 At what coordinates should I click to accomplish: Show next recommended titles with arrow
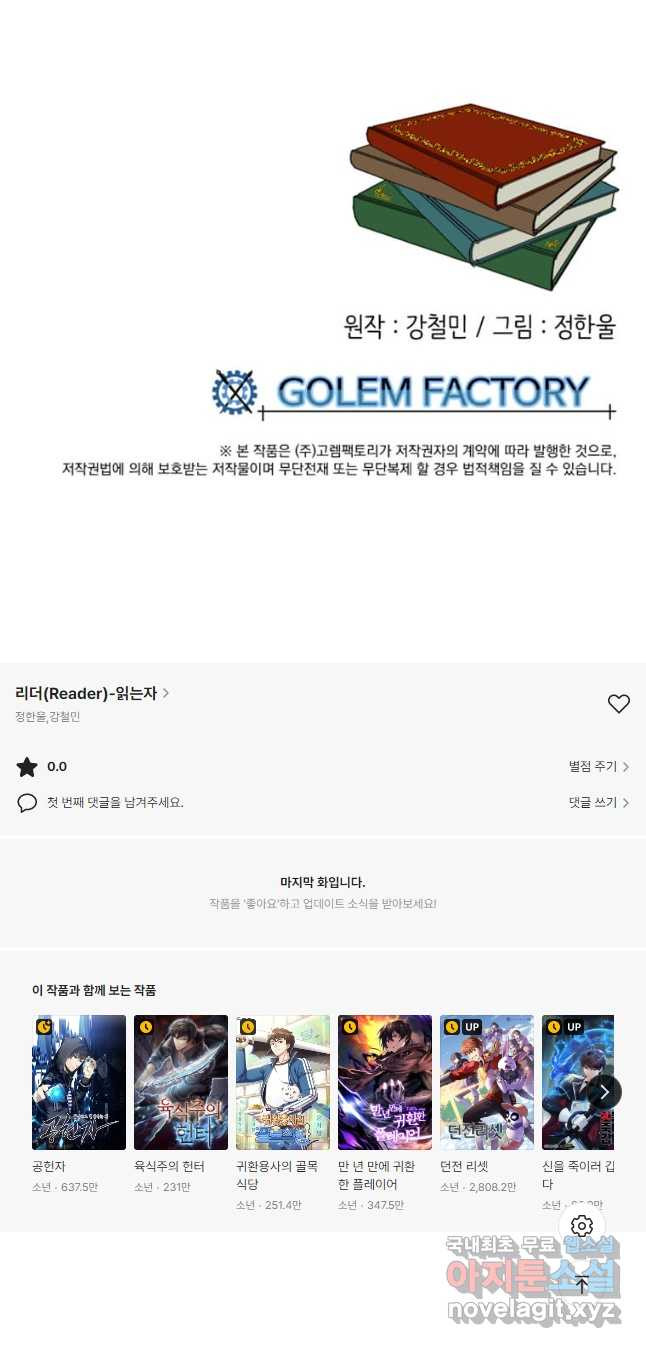(604, 1092)
